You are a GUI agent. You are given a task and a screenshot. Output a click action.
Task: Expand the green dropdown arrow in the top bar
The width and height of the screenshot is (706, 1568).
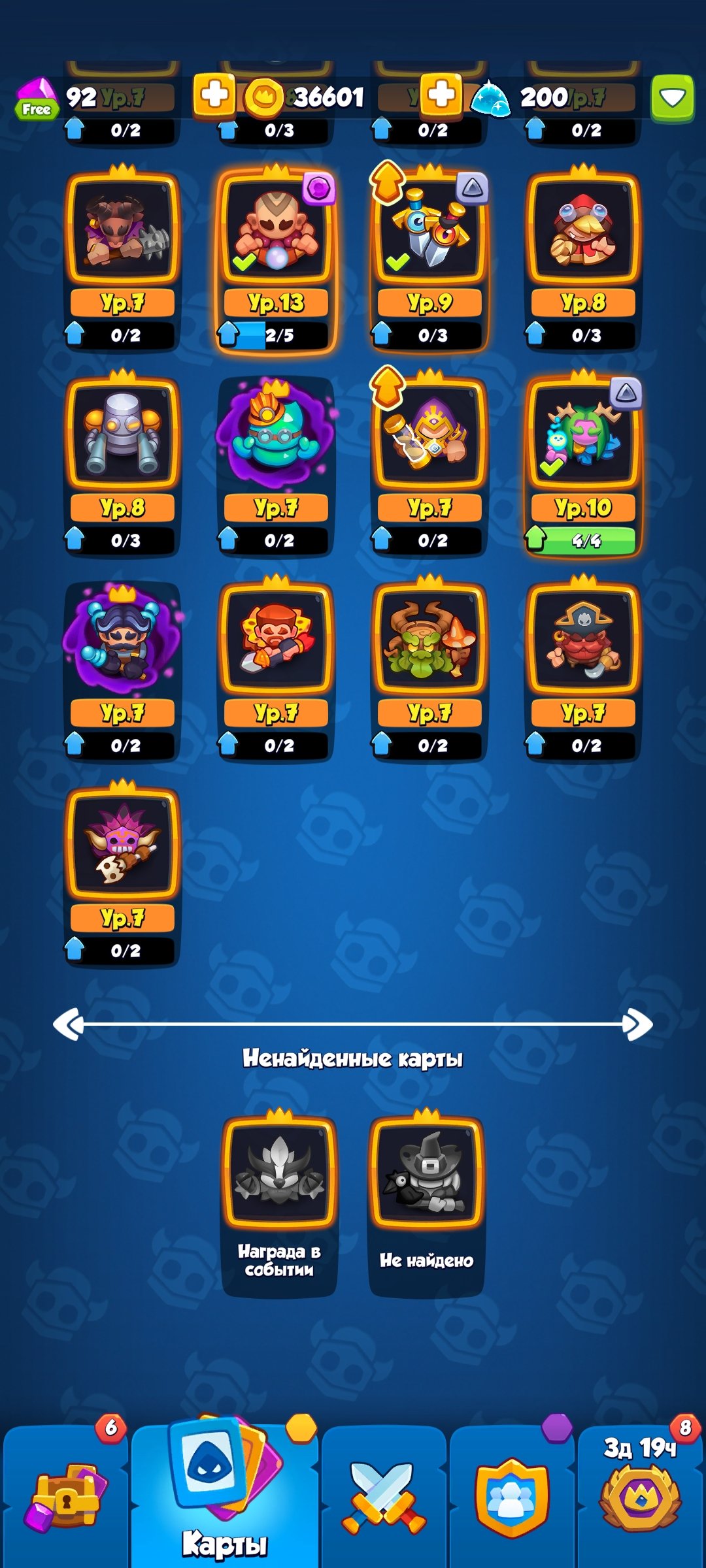(672, 98)
